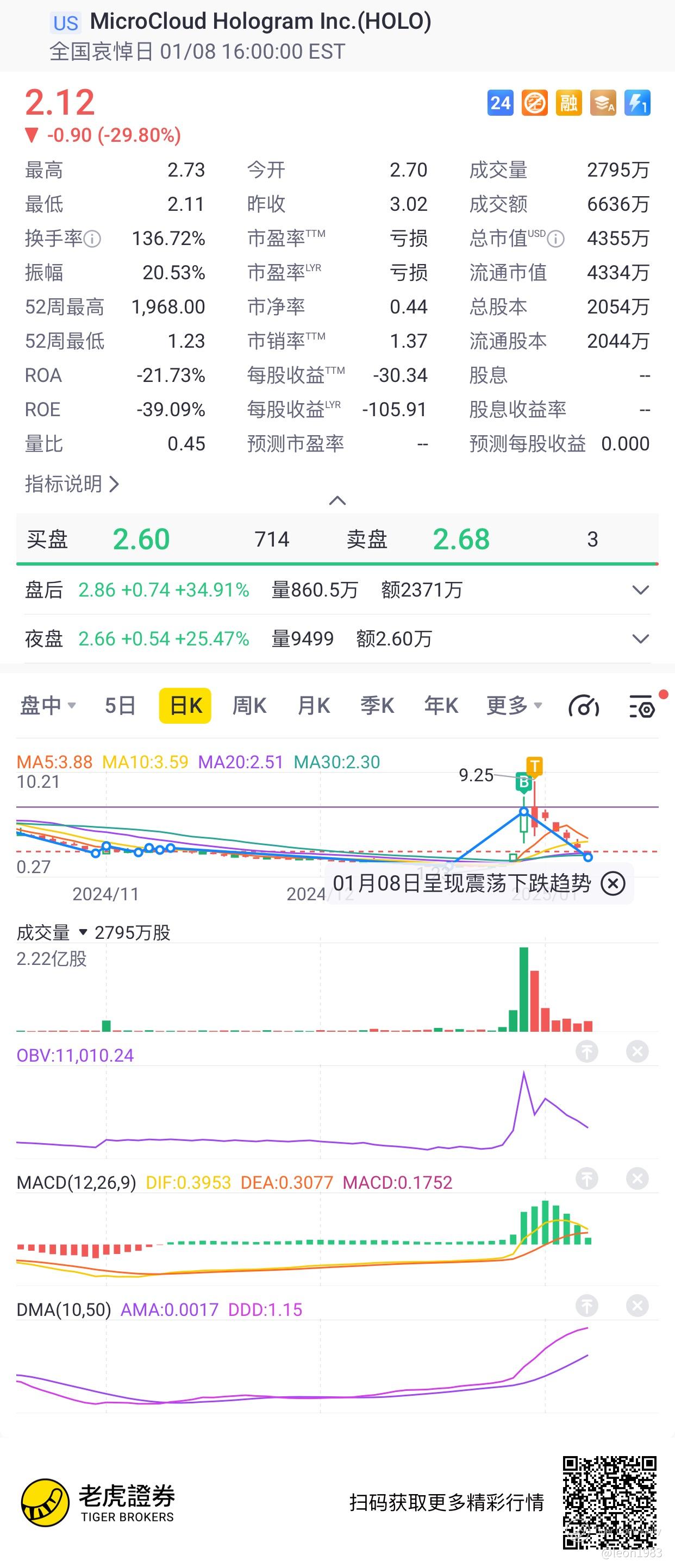Remove the DMA indicator panel

point(637,1306)
